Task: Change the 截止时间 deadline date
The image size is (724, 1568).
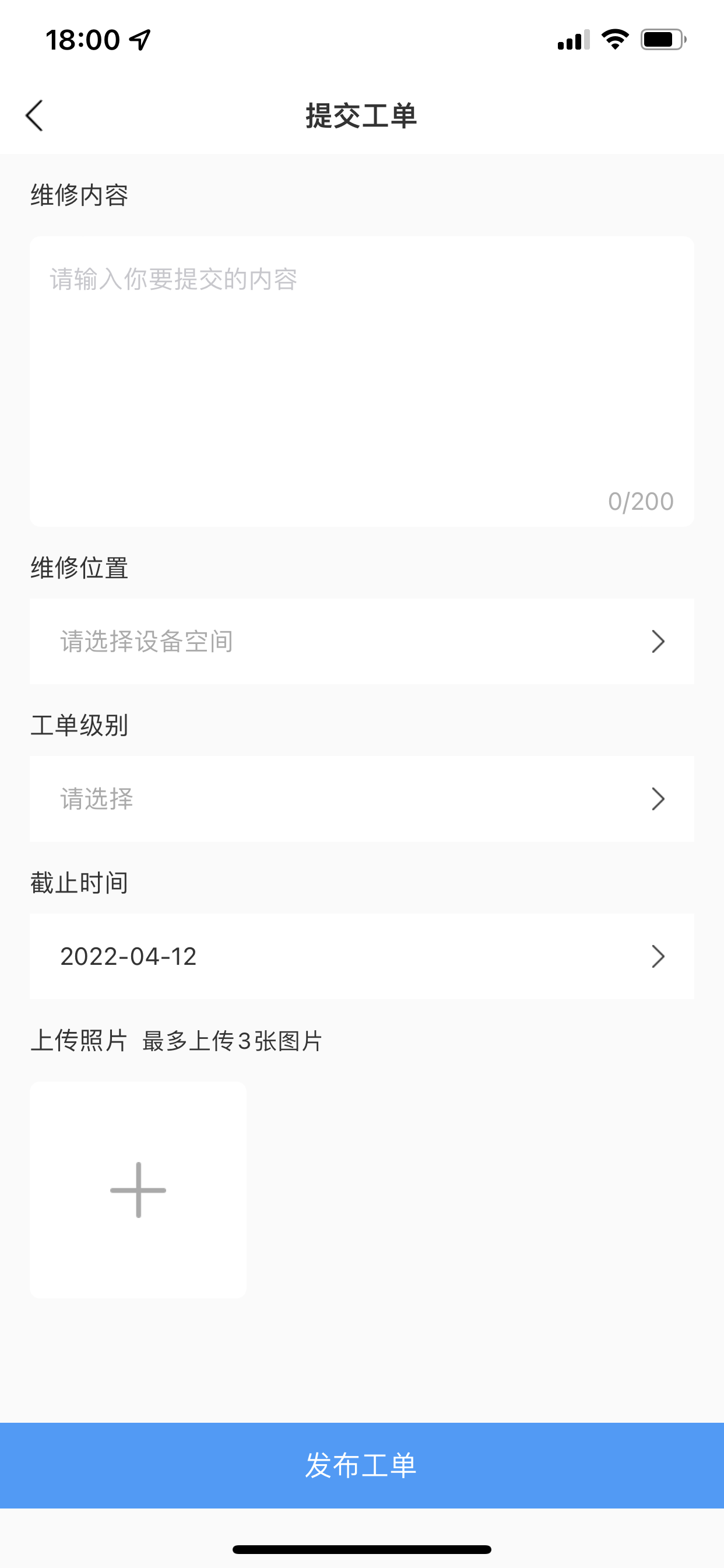Action: [x=361, y=956]
